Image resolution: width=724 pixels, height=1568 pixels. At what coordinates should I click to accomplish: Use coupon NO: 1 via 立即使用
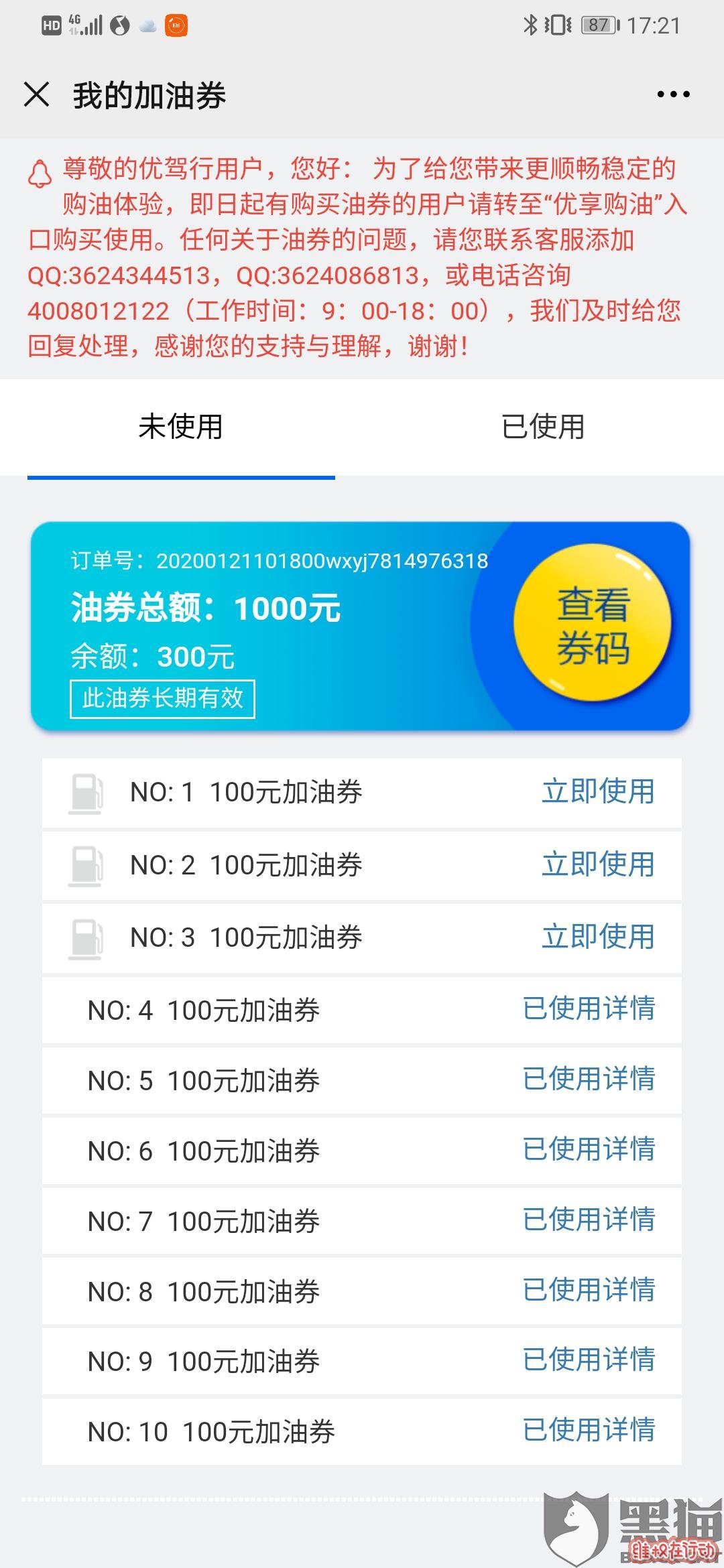tap(598, 791)
